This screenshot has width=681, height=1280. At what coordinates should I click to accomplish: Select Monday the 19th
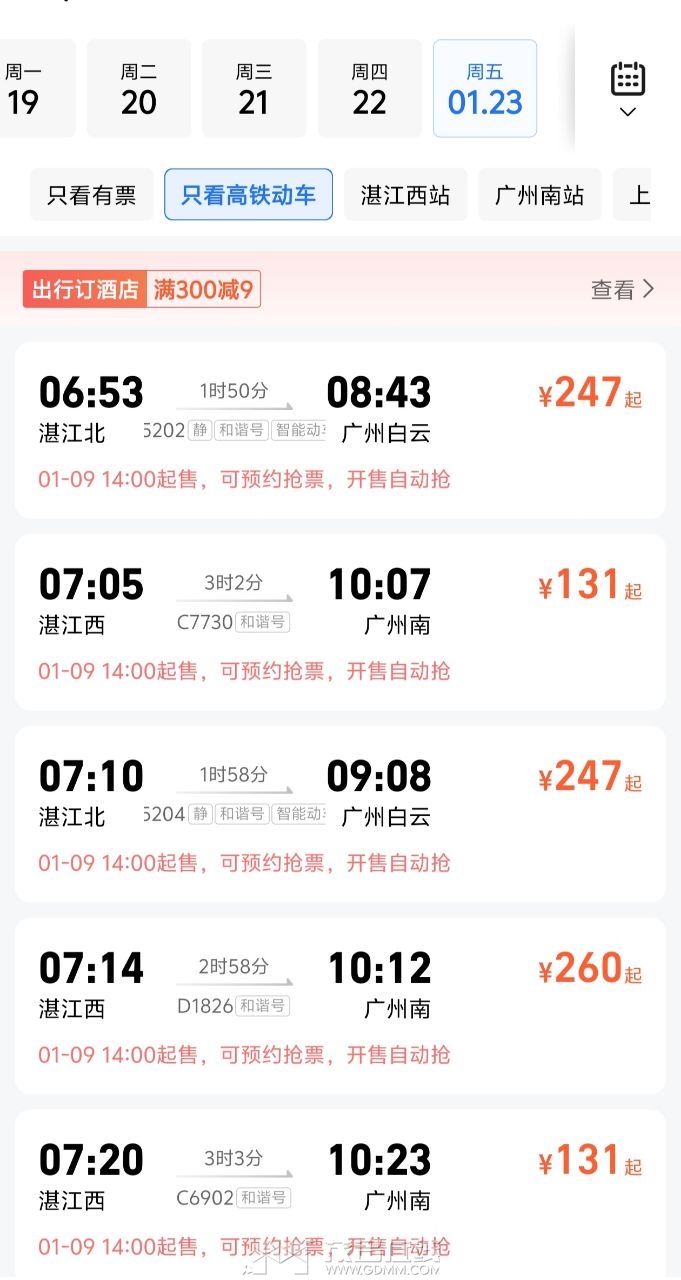(x=30, y=88)
